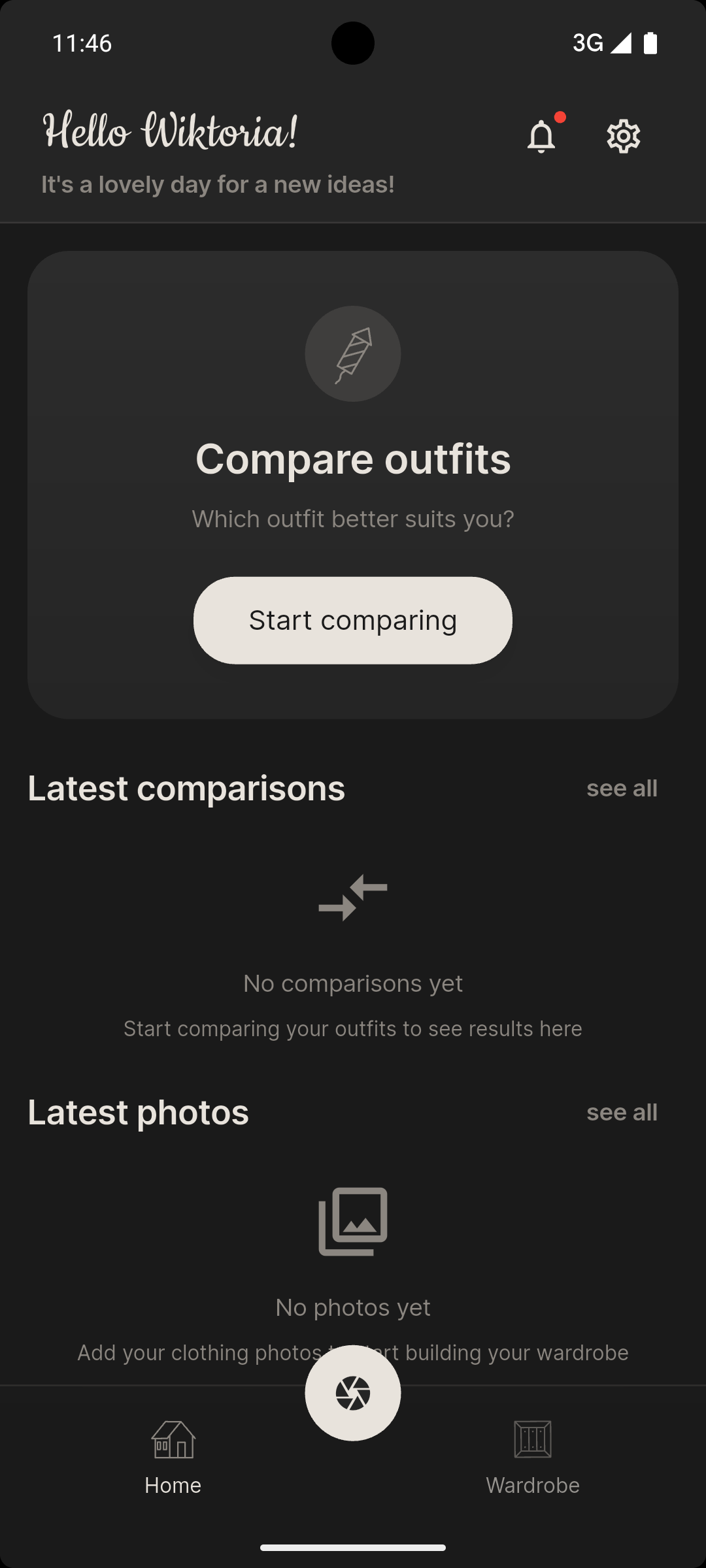
Task: Open see all next to Latest photos
Action: [x=622, y=1111]
